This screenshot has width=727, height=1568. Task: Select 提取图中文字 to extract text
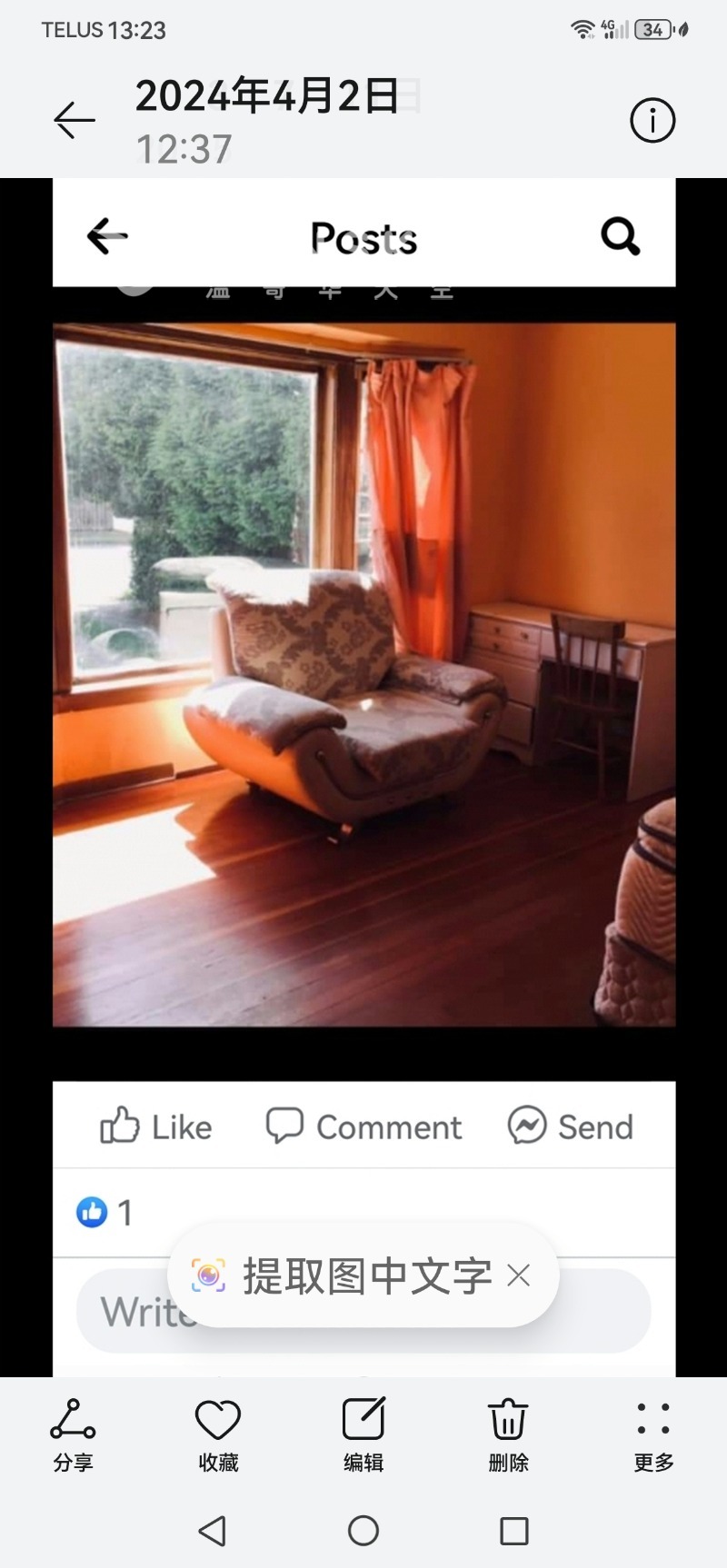pyautogui.click(x=345, y=1276)
